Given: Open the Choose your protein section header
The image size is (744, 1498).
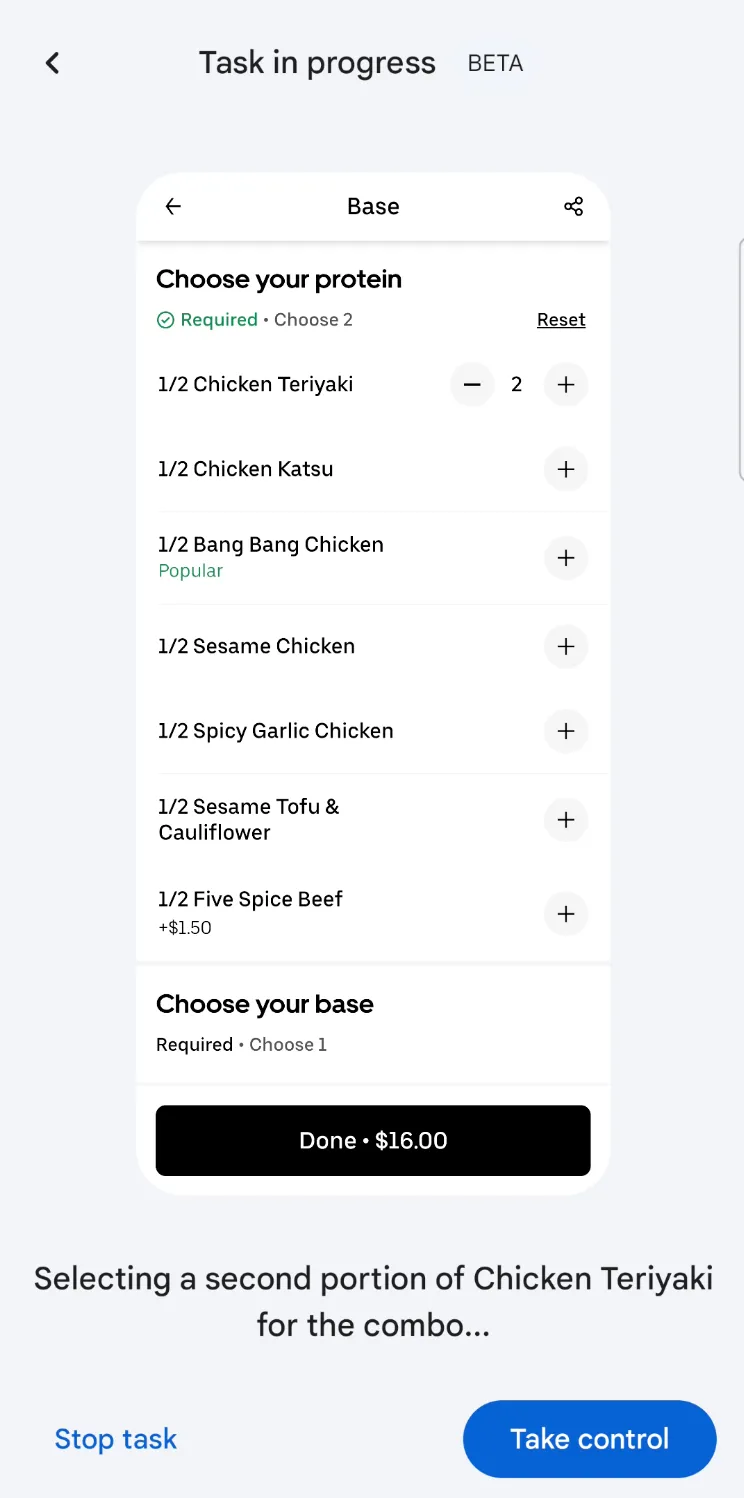Looking at the screenshot, I should pyautogui.click(x=278, y=279).
